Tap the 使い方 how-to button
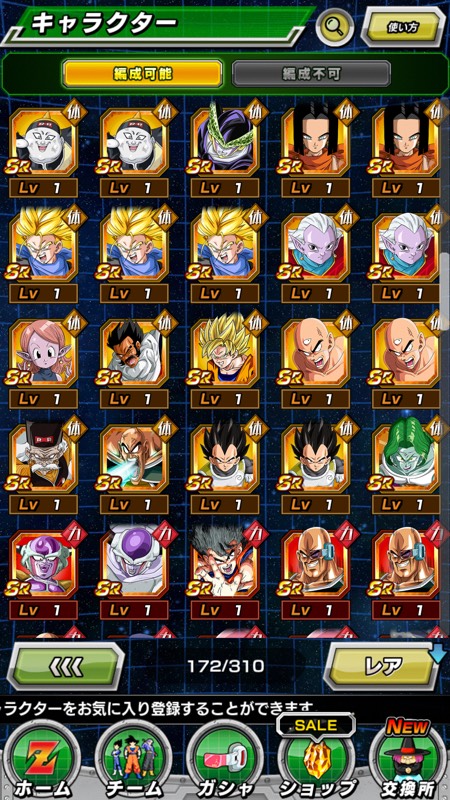The width and height of the screenshot is (450, 800). (403, 27)
